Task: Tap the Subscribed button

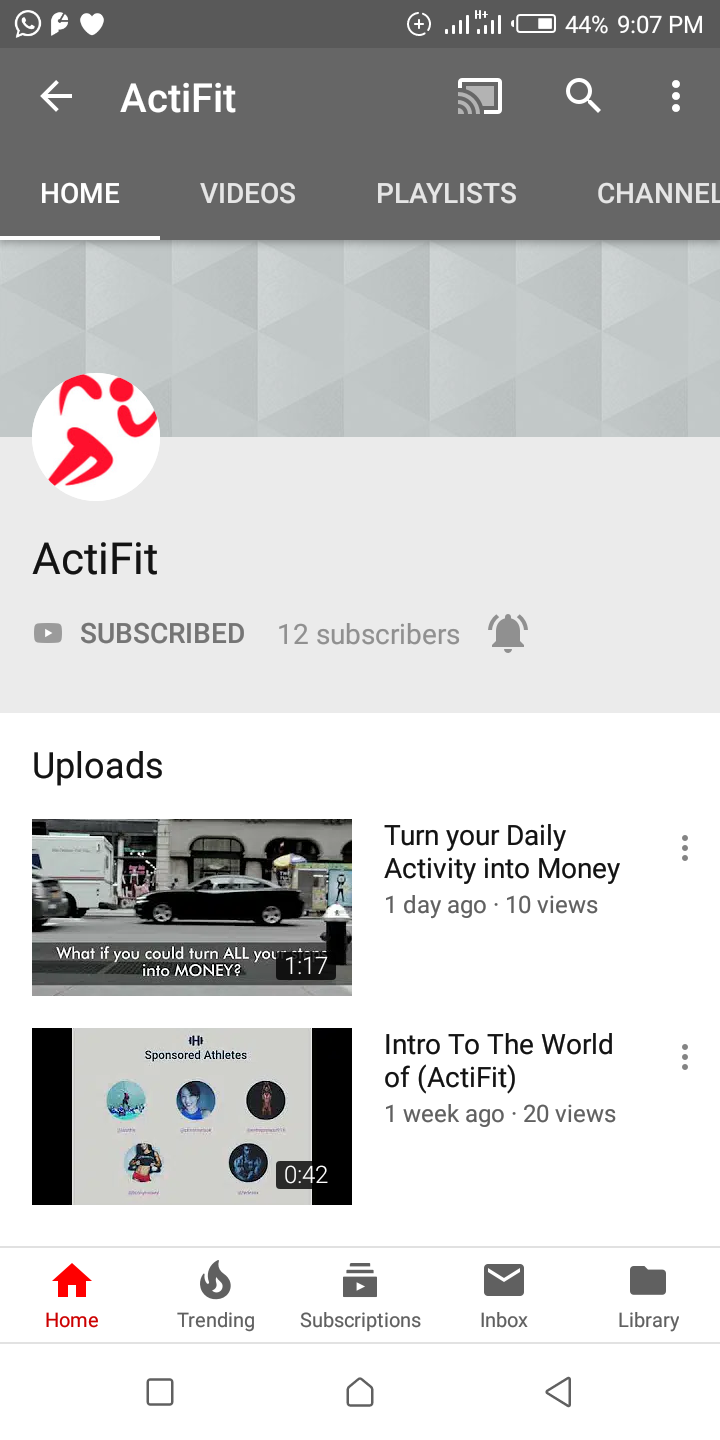Action: pos(140,634)
